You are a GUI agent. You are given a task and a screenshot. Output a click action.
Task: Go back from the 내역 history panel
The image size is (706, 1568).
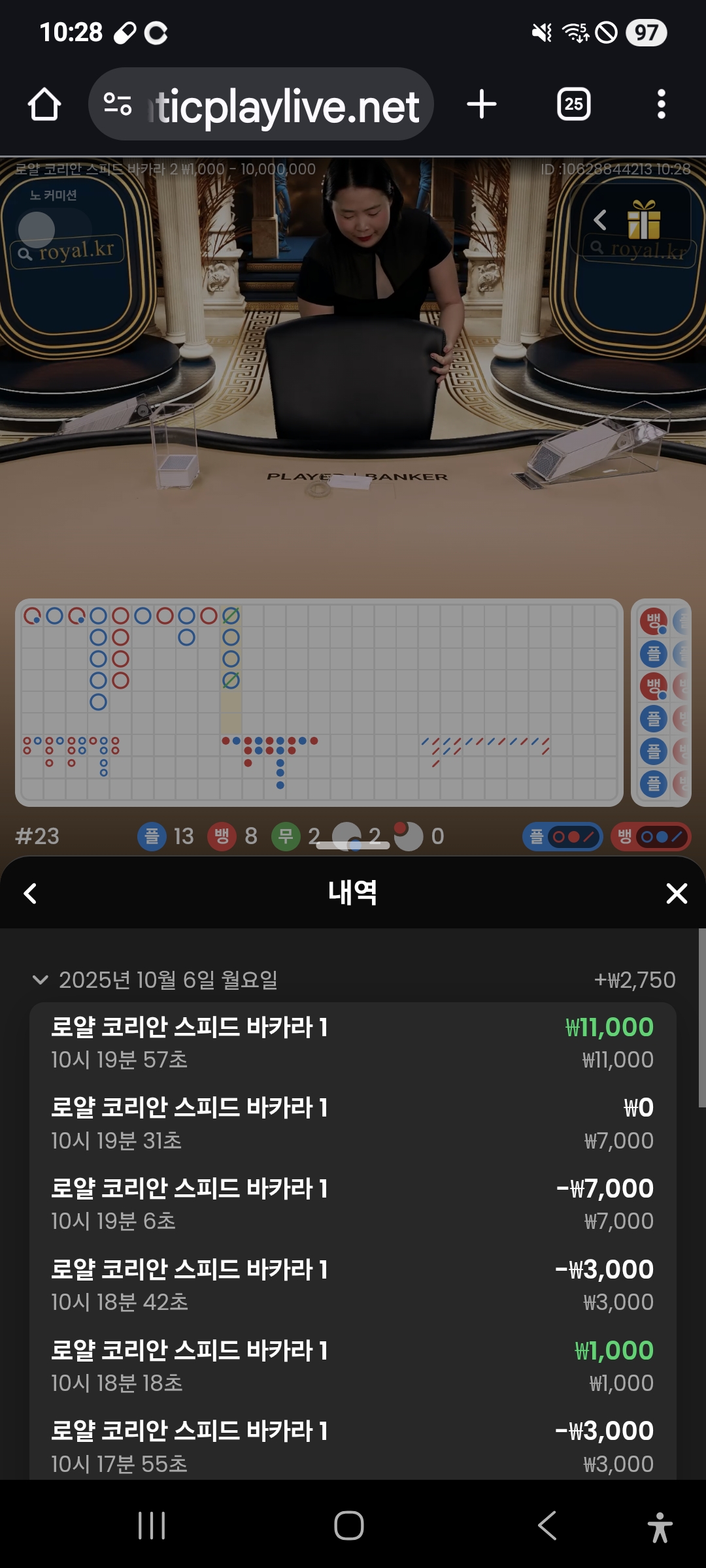point(30,893)
